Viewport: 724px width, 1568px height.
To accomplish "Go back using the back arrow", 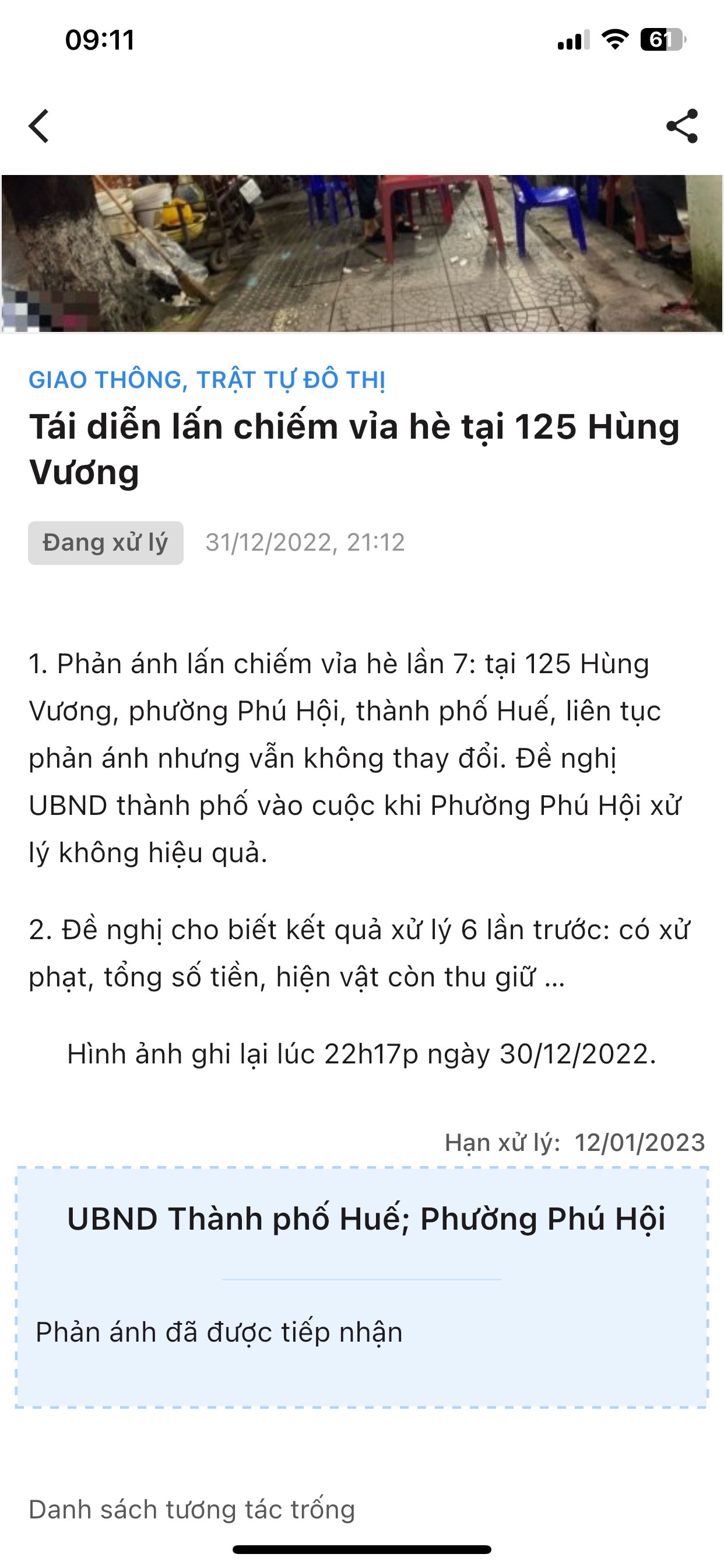I will point(39,127).
